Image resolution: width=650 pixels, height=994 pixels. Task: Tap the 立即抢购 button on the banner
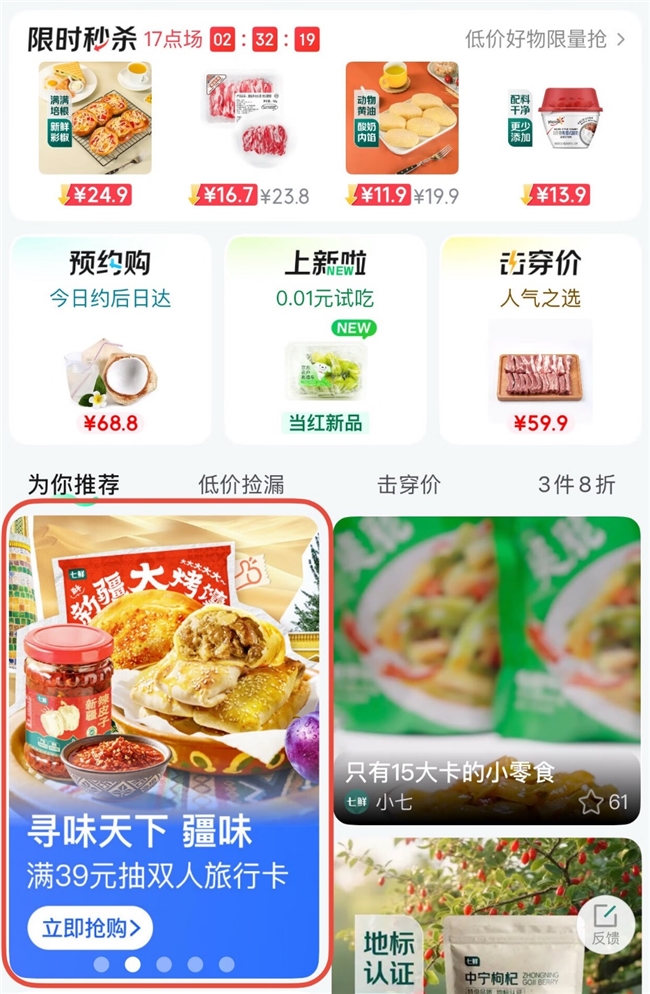coord(90,928)
